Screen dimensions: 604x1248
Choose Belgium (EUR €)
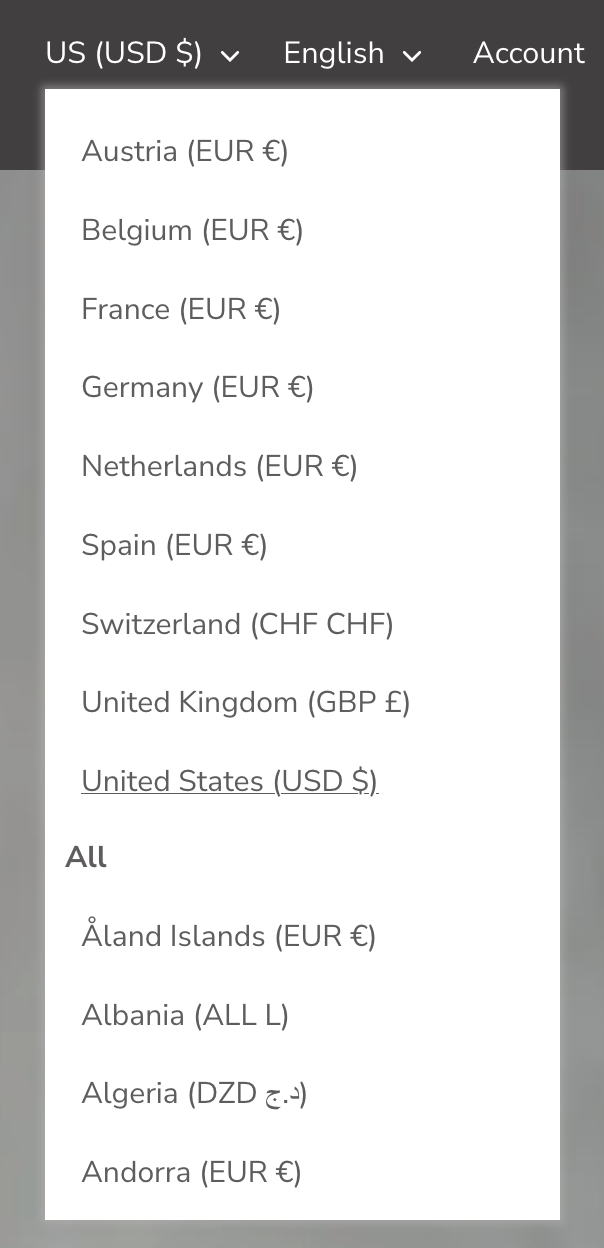coord(192,230)
